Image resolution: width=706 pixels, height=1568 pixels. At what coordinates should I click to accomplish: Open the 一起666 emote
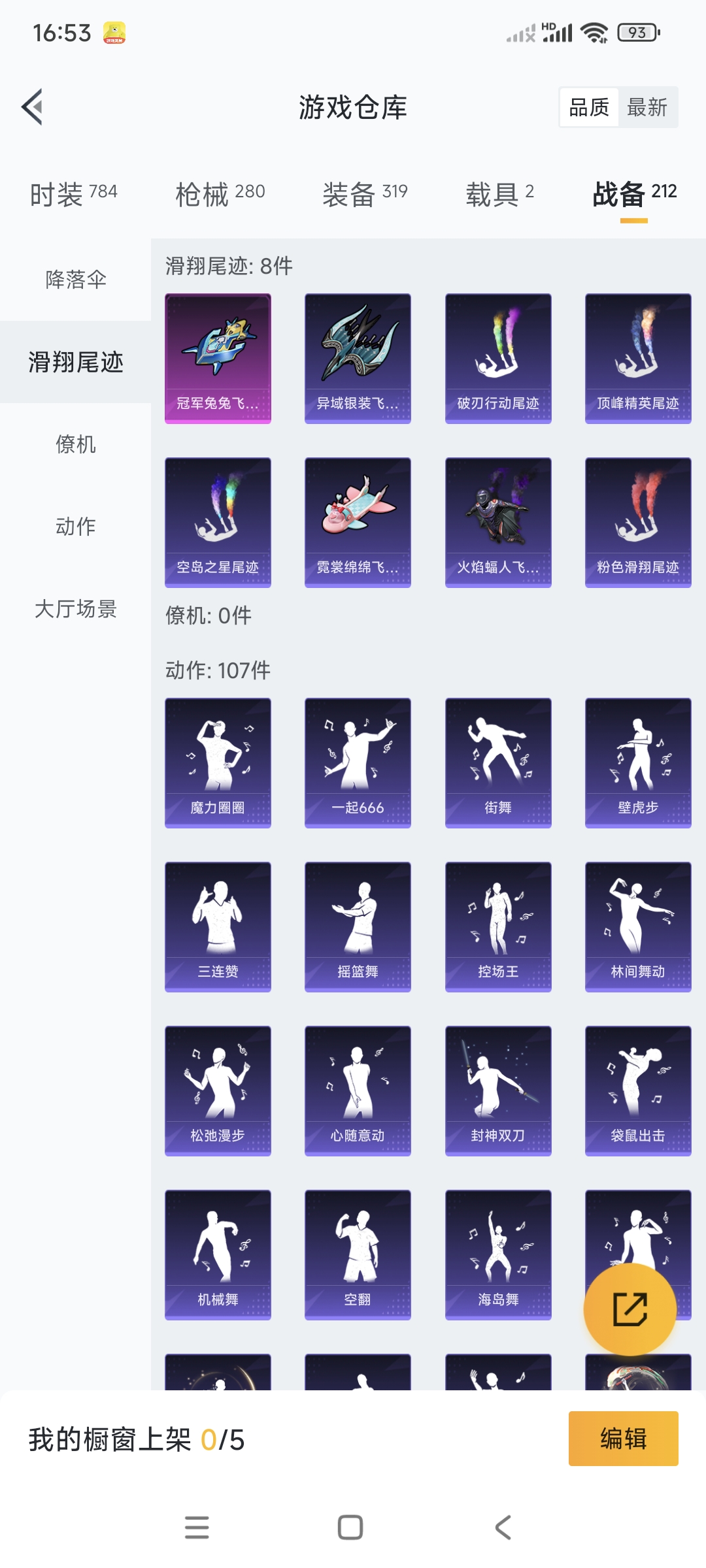(358, 762)
